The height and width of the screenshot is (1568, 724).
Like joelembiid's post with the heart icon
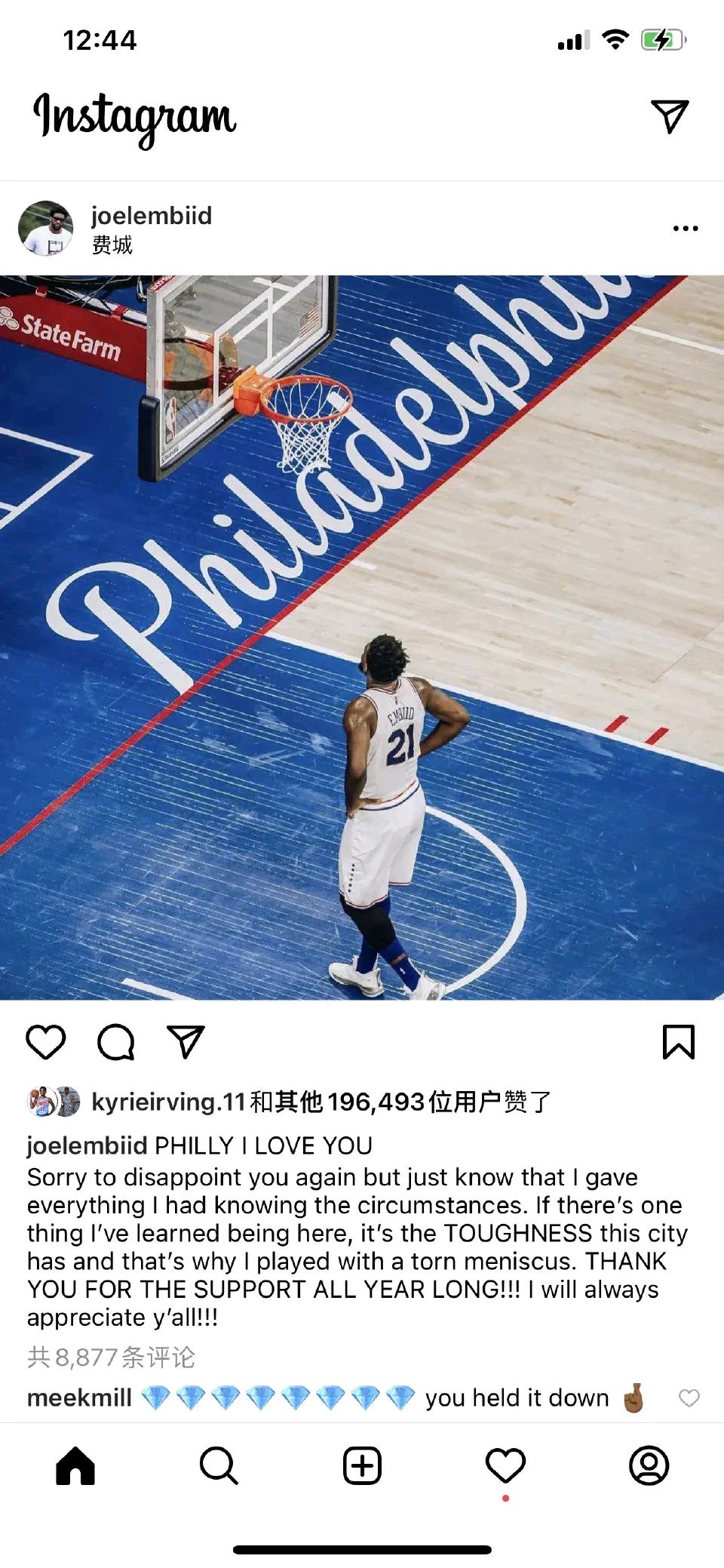[46, 1042]
